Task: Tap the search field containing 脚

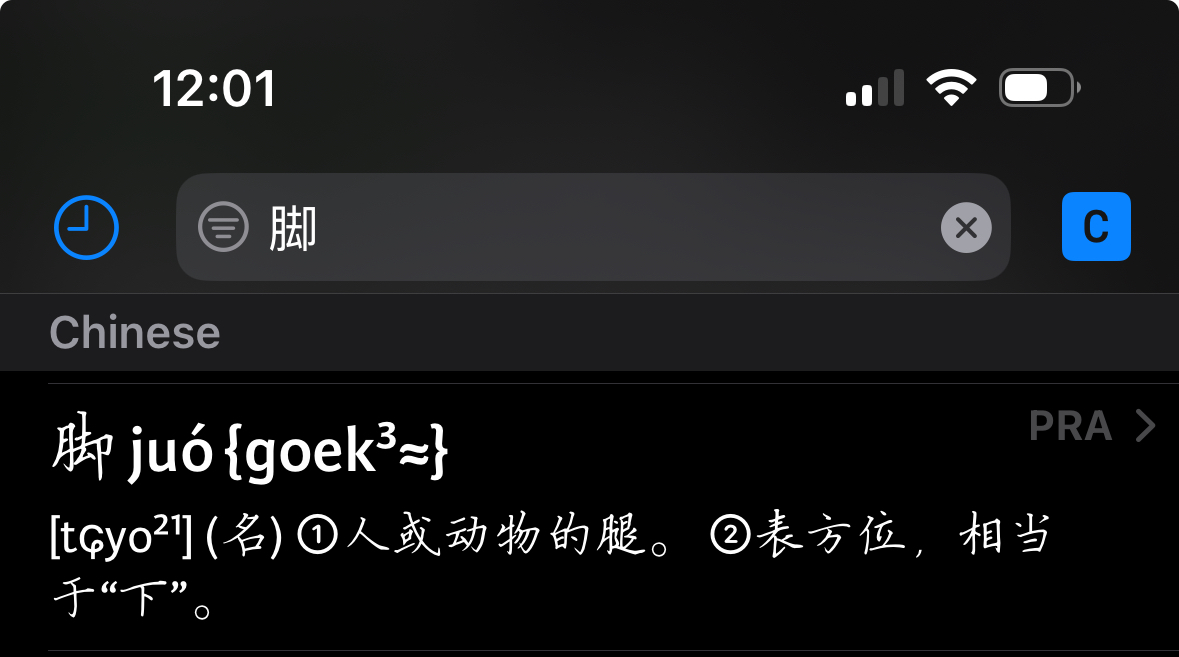Action: [600, 228]
